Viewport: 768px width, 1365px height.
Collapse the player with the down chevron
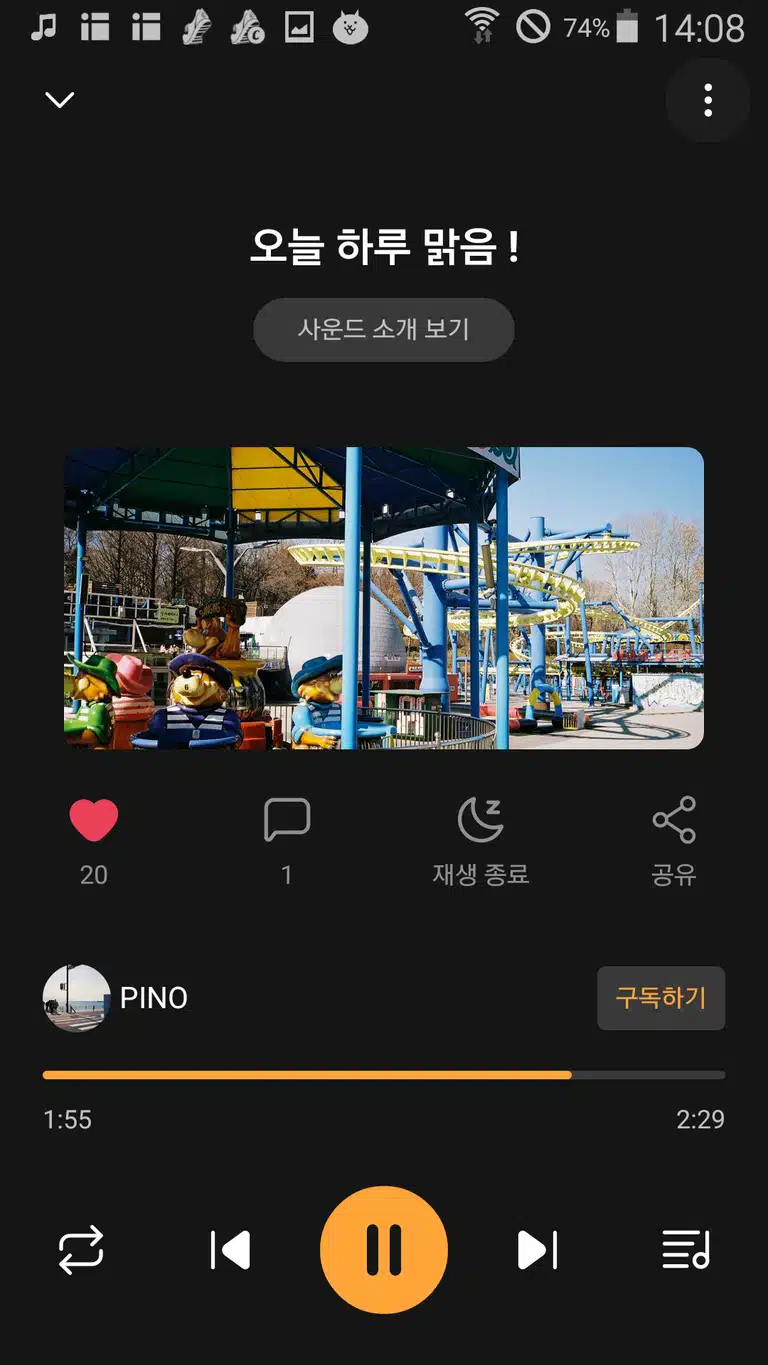pyautogui.click(x=60, y=100)
